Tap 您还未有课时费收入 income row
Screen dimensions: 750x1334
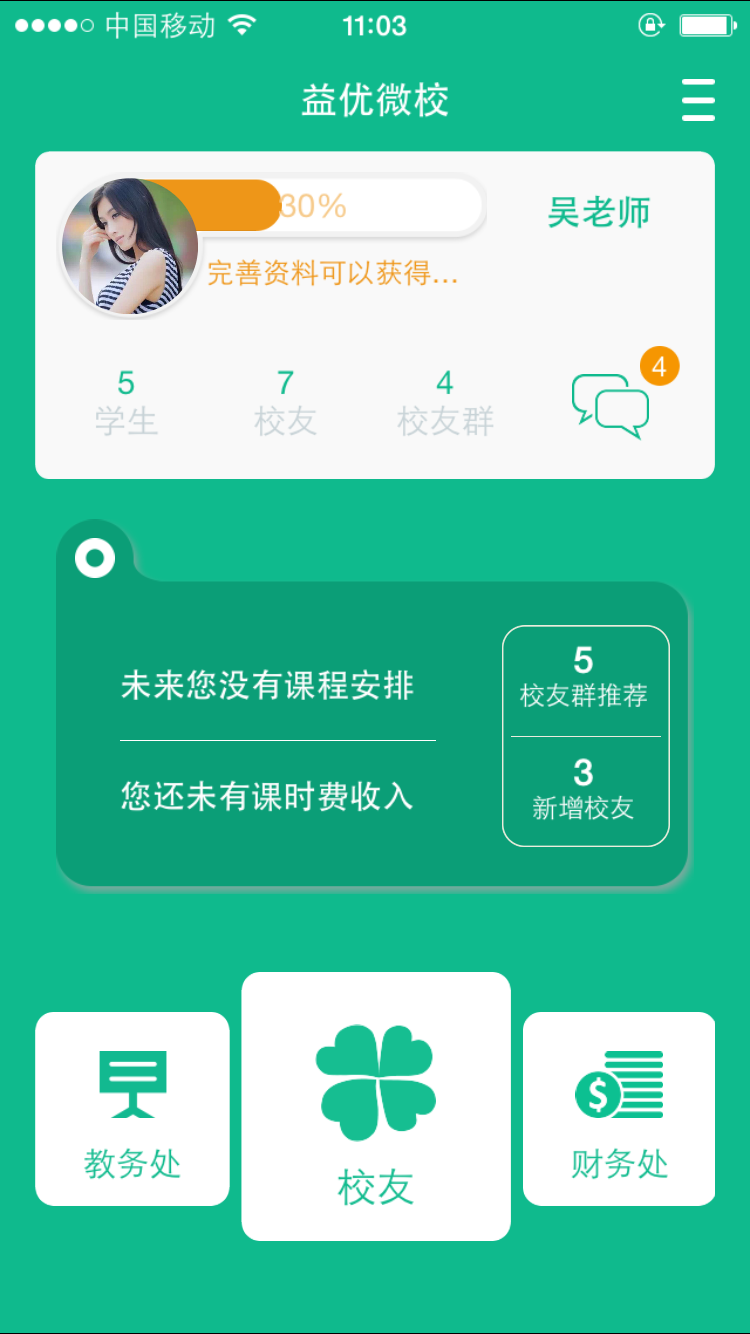point(267,796)
